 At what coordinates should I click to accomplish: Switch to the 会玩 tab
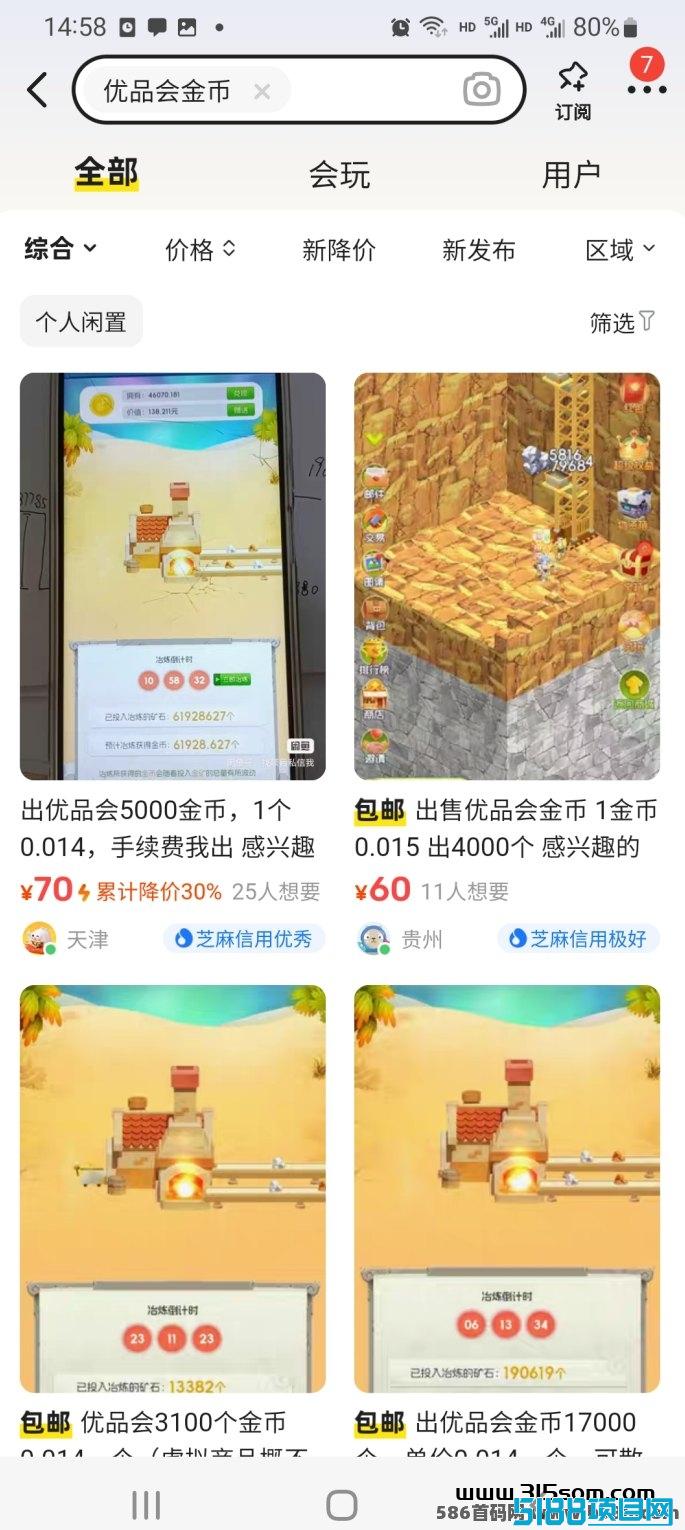tap(340, 174)
